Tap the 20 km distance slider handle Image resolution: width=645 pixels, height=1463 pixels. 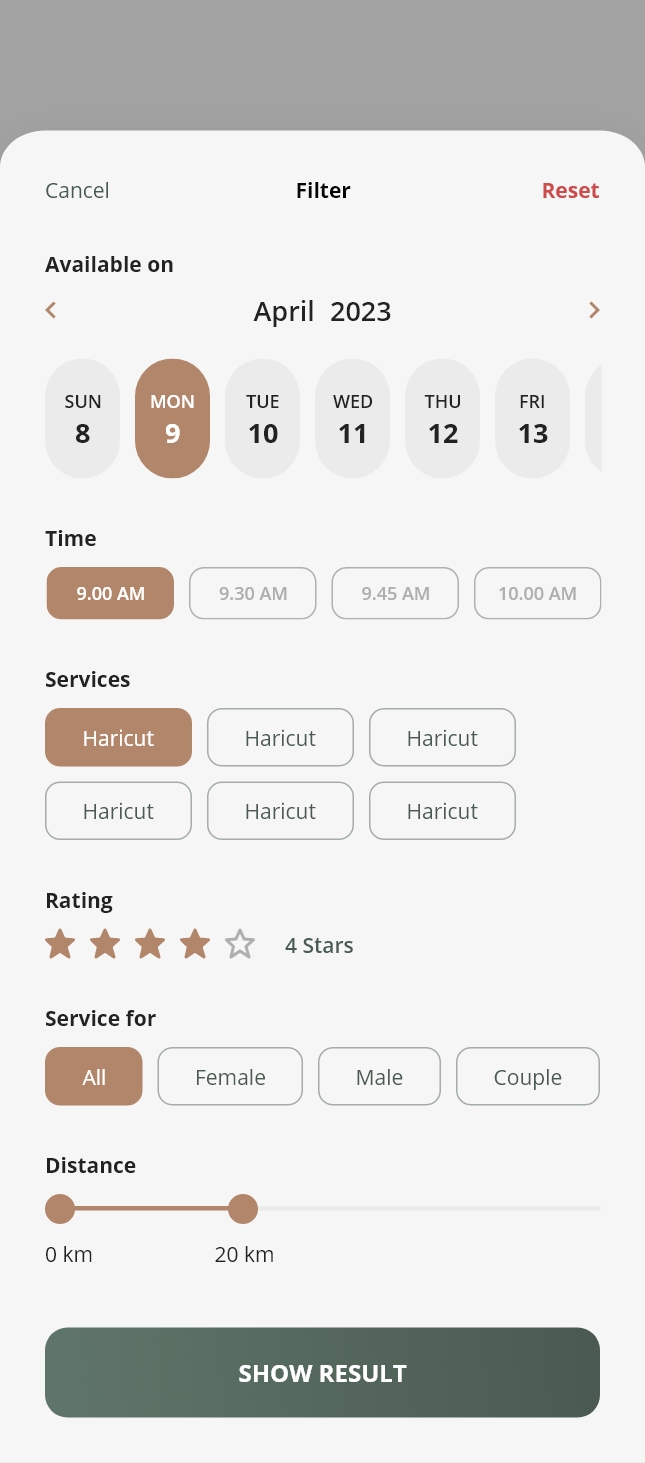243,1209
